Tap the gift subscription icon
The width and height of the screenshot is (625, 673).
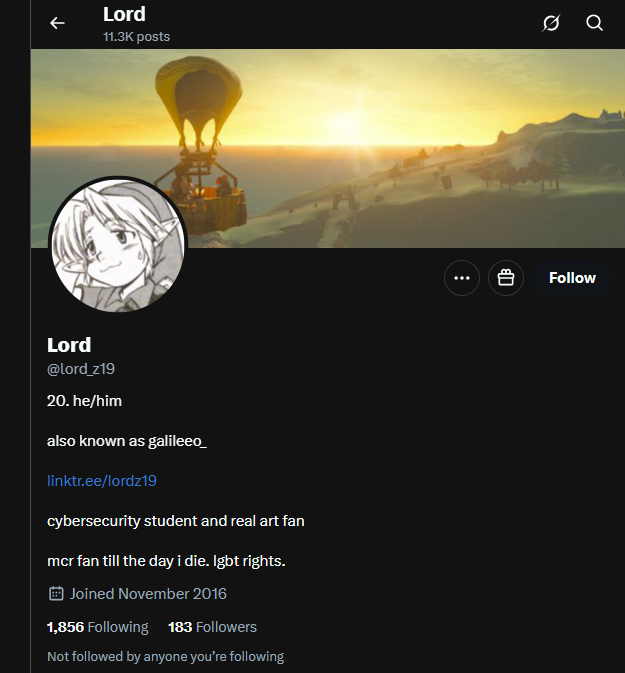506,278
